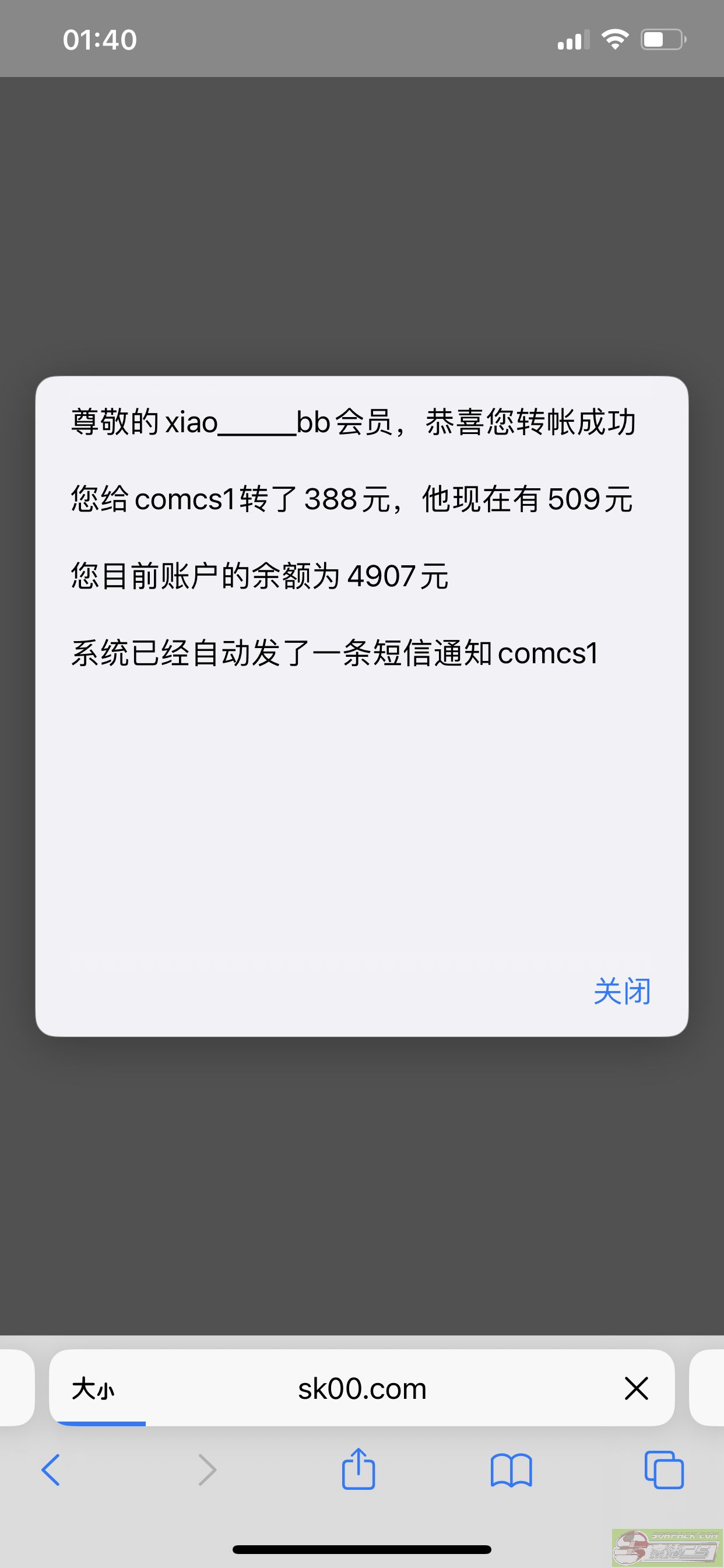724x1568 pixels.
Task: Open the 大小 page settings menu
Action: [x=93, y=1389]
